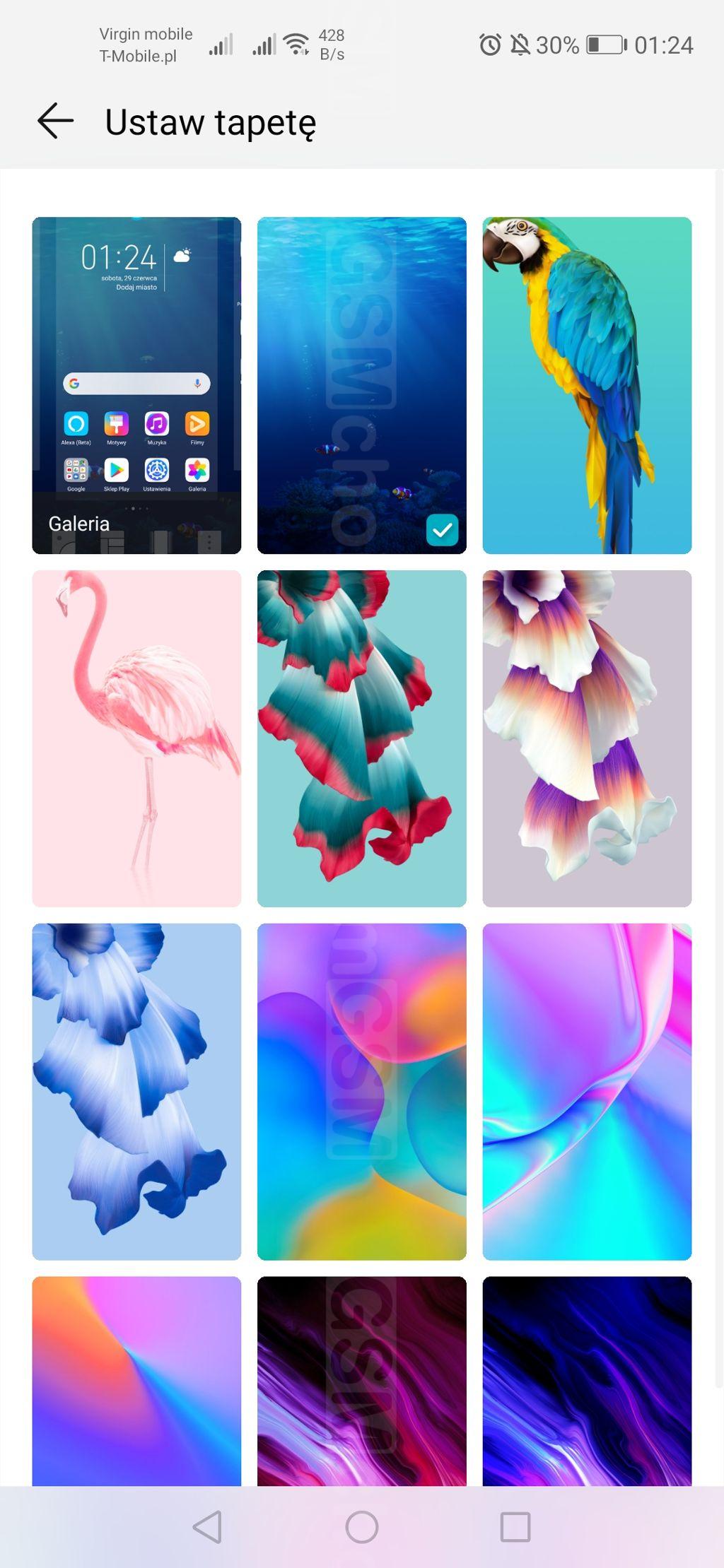Select the underwater ocean wallpaper
Image resolution: width=724 pixels, height=1568 pixels.
click(x=361, y=385)
